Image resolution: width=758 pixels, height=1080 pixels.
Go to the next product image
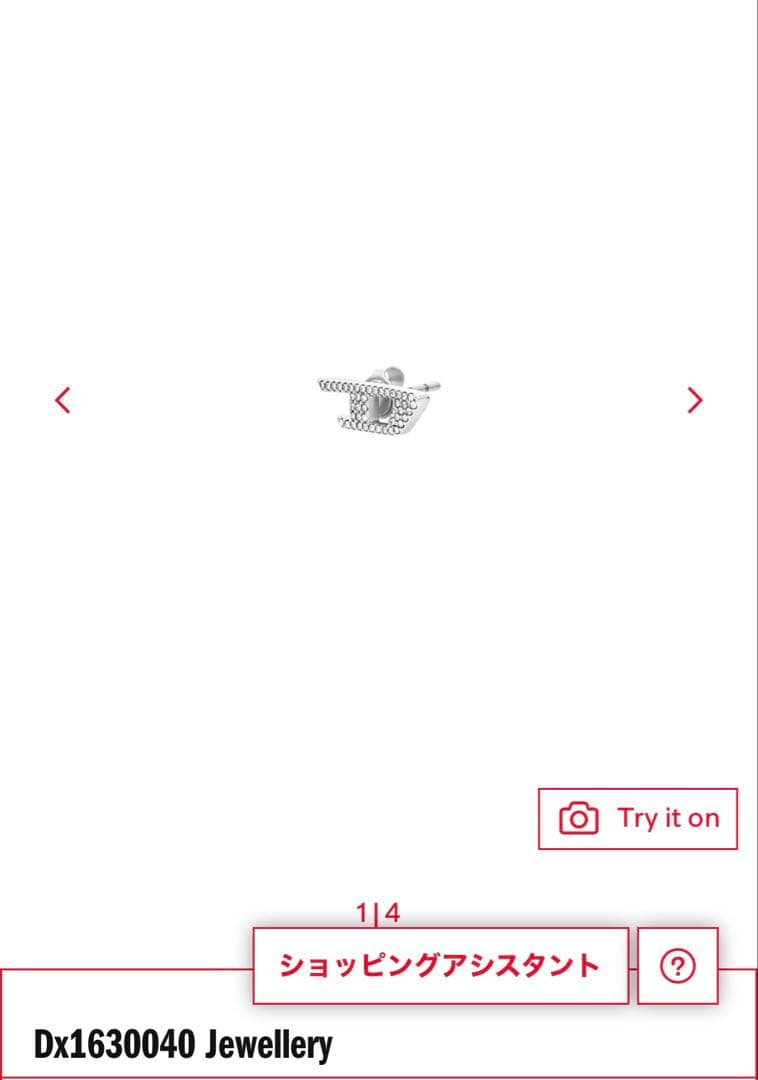tap(695, 400)
